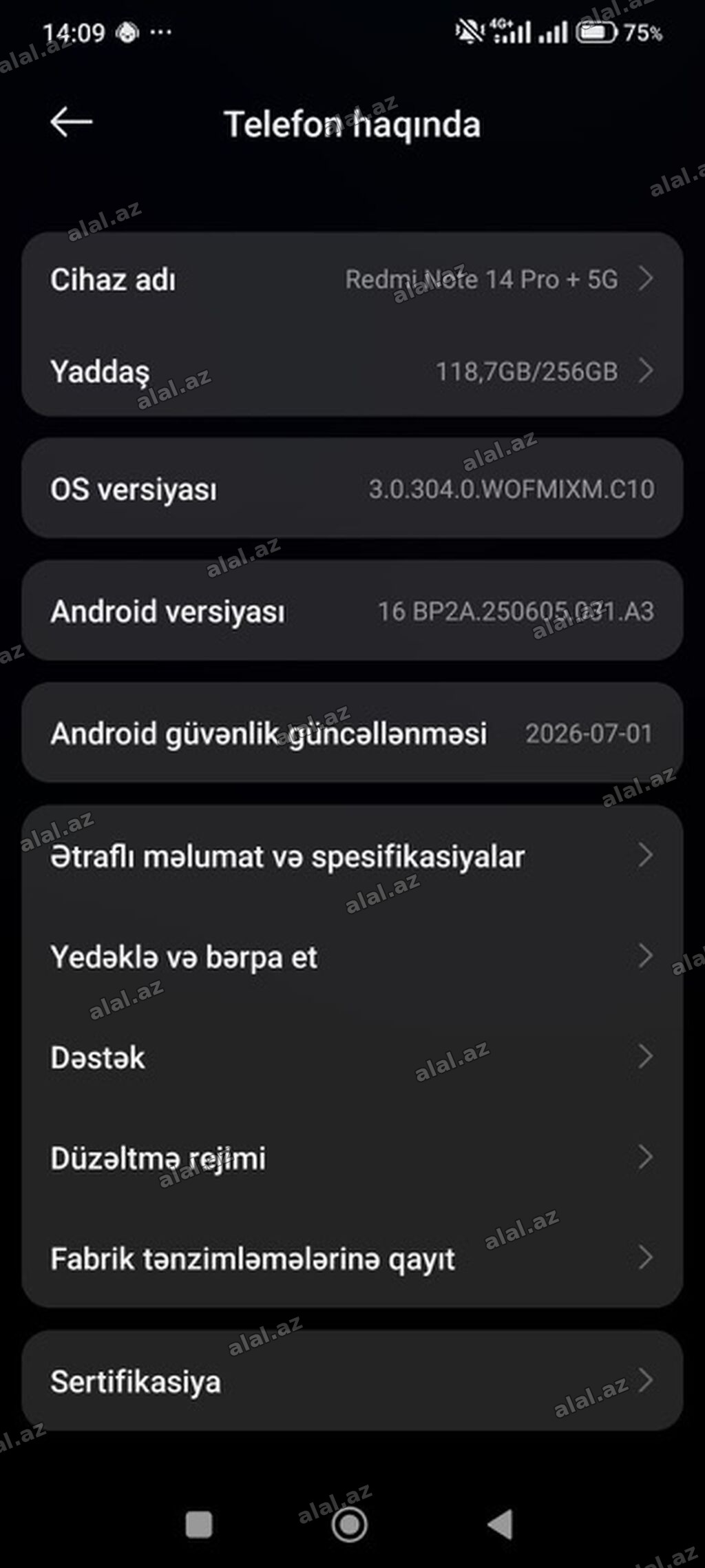Open the Sertifikasiya row
Screen dimensions: 705x1568
(x=352, y=1381)
